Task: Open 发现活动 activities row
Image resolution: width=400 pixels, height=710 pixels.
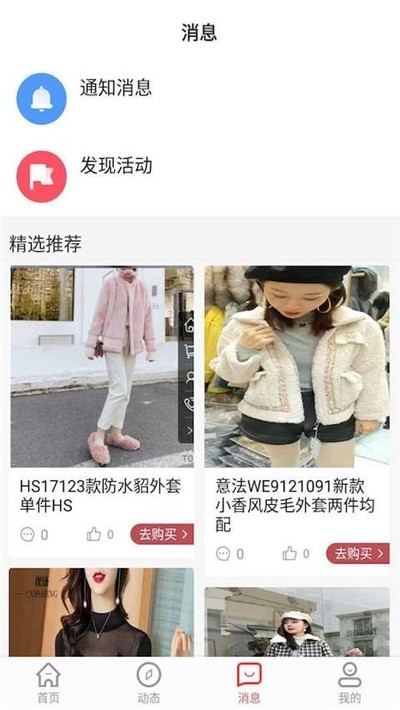Action: (x=200, y=176)
